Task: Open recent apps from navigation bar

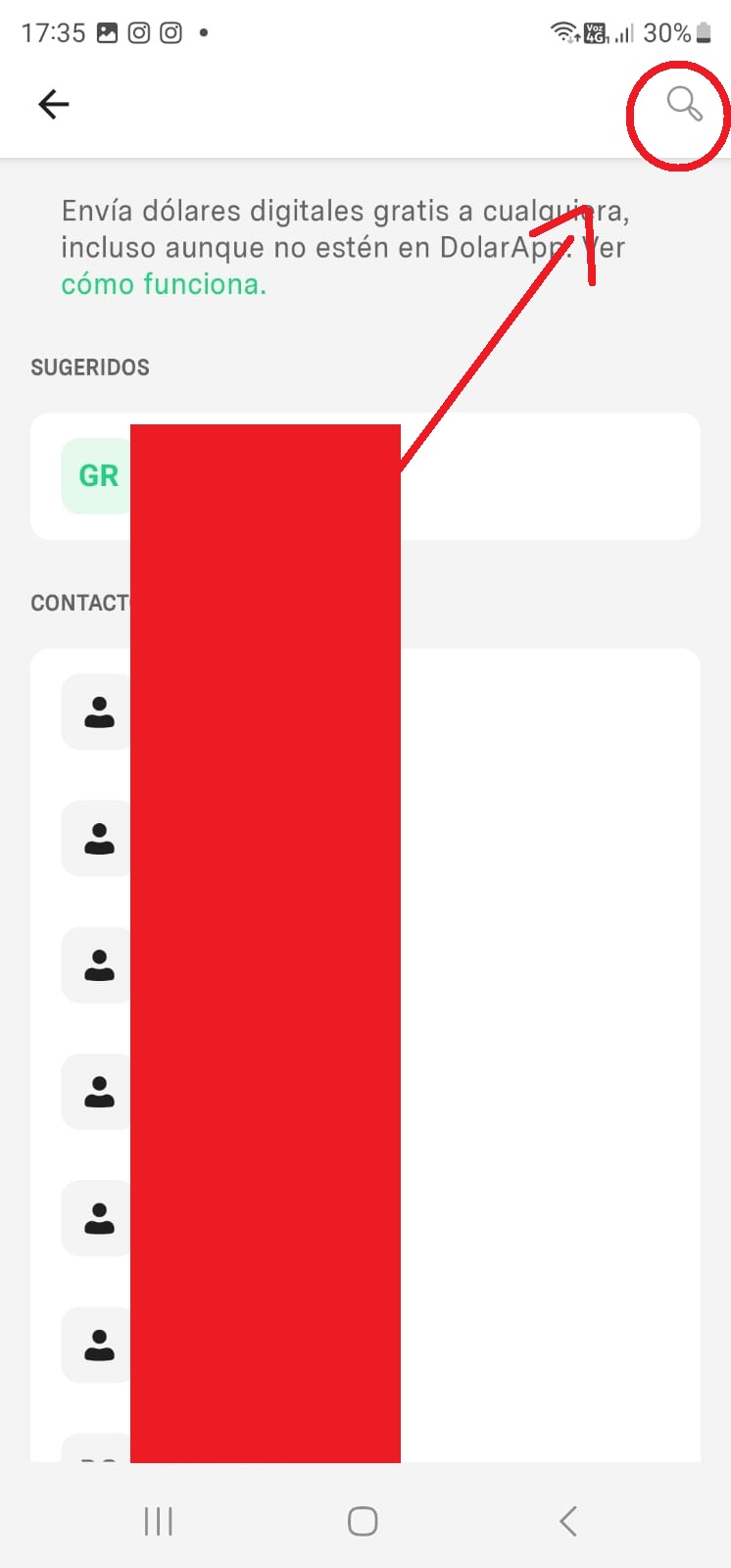Action: (x=158, y=1521)
